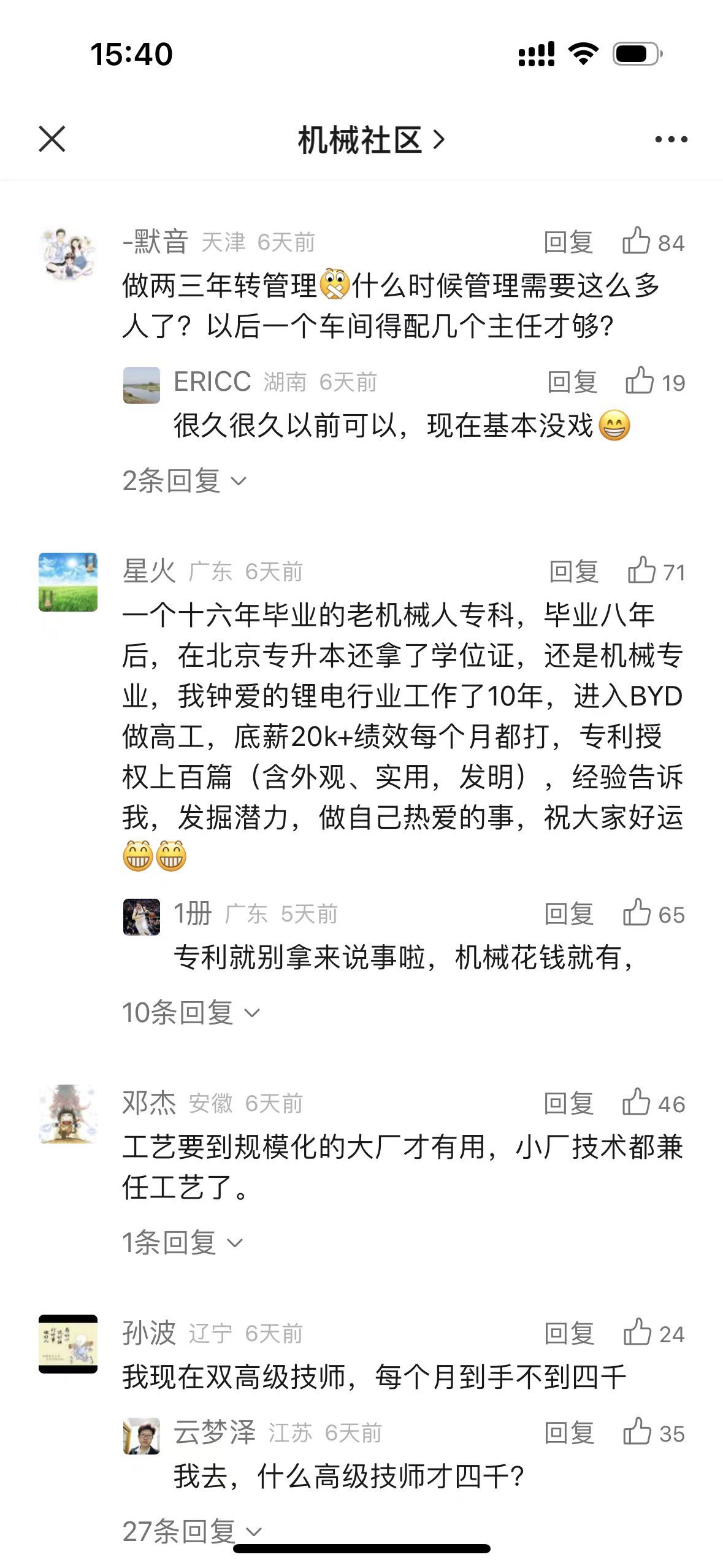Expand 10条回复 thread
723x1568 pixels.
[x=191, y=1012]
